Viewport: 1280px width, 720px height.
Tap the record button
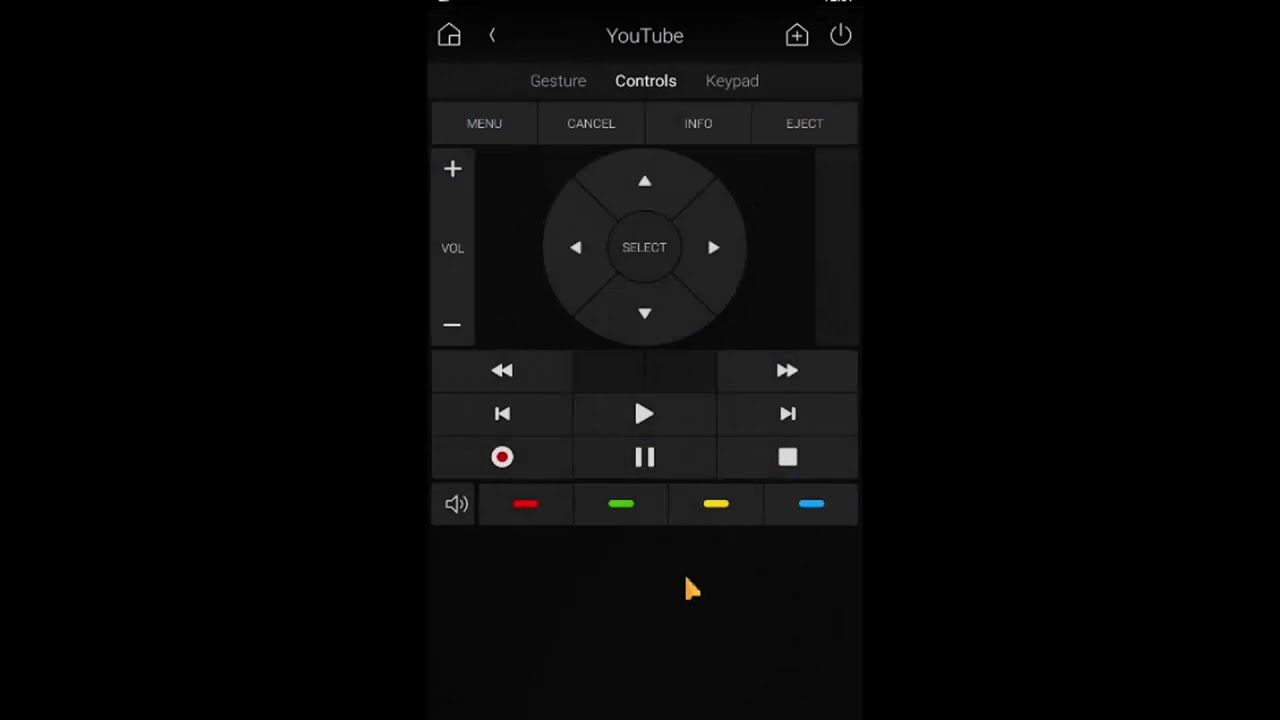coord(502,457)
